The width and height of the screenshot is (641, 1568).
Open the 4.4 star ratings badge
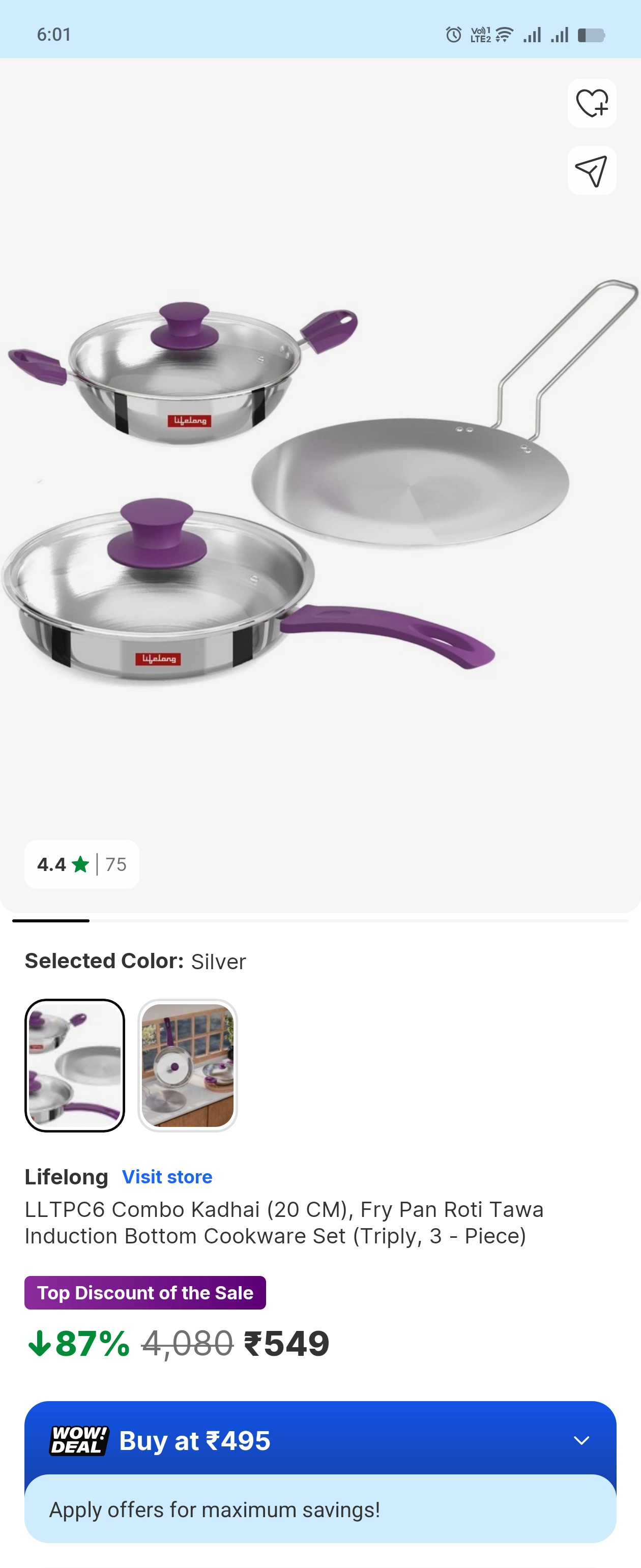81,864
